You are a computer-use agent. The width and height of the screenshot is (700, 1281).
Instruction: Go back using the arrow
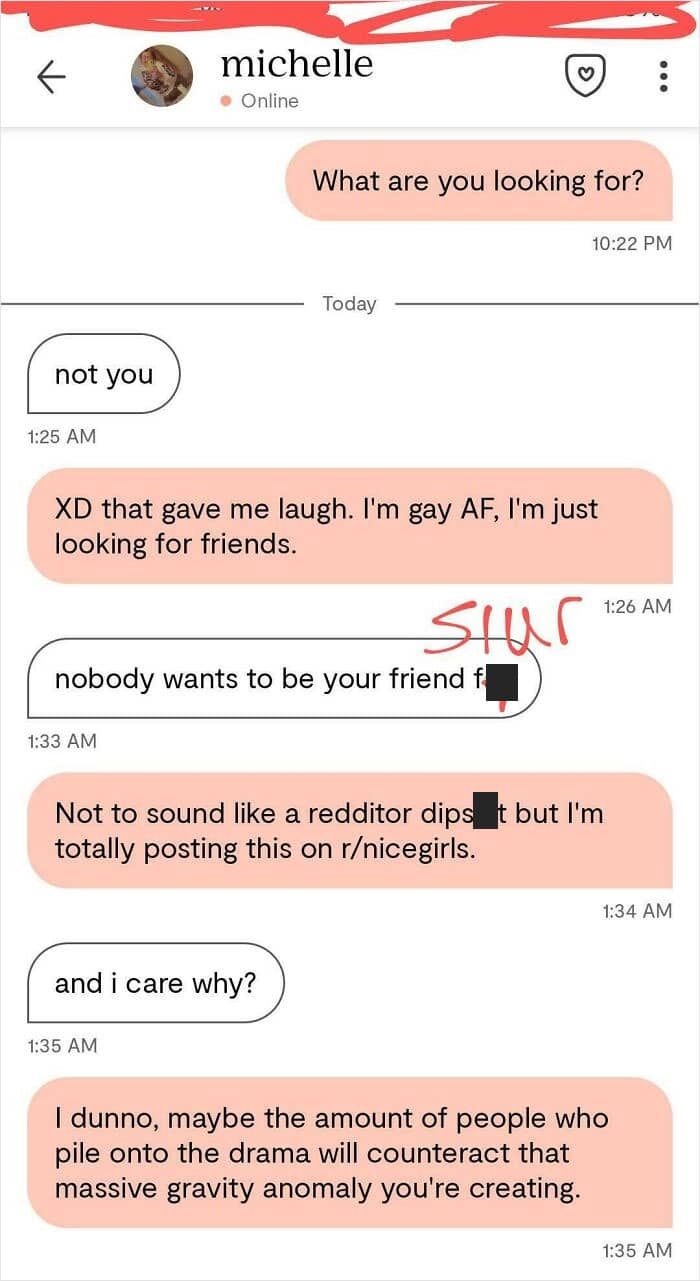tap(50, 77)
